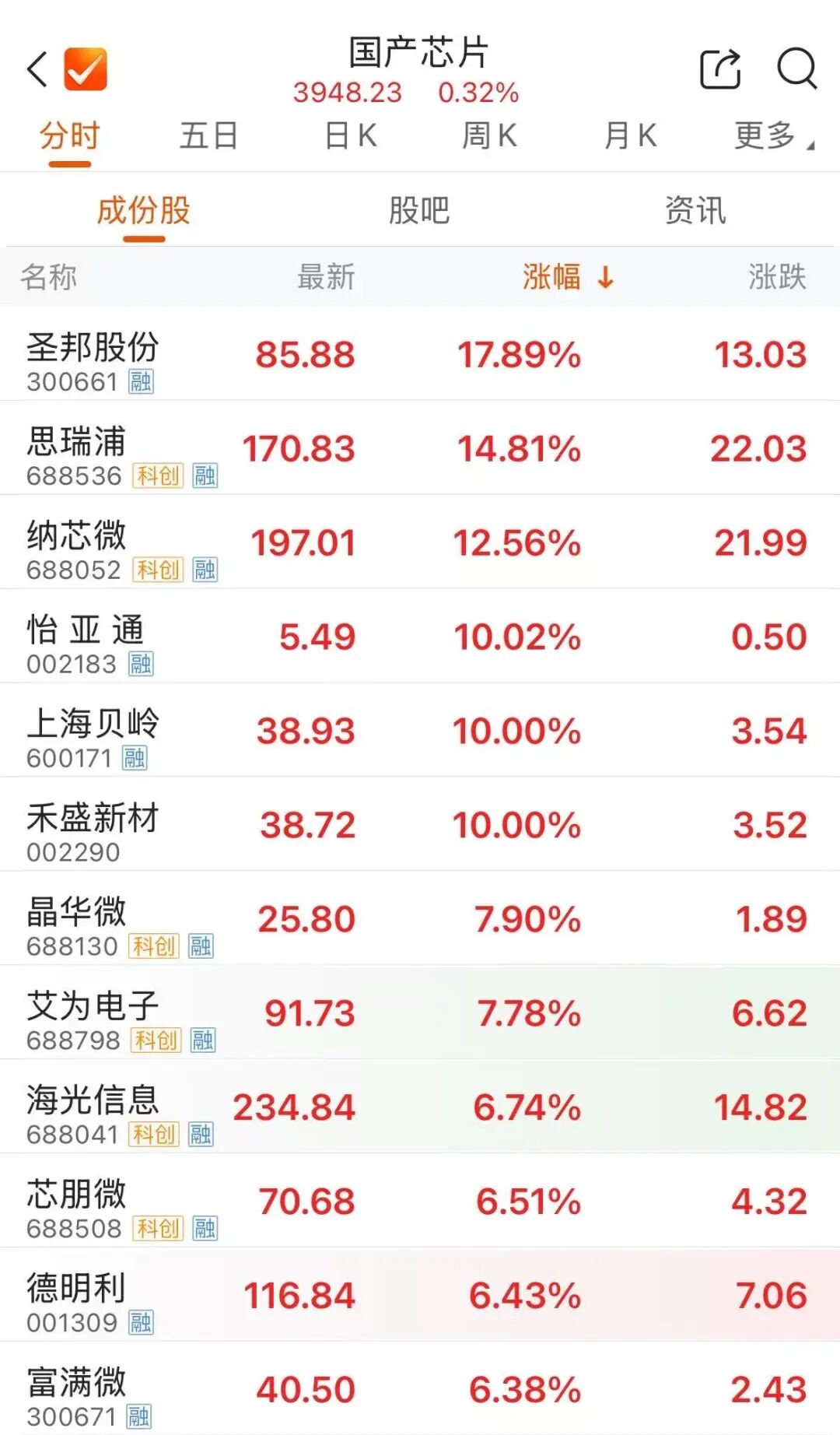Sort the list by 最新 price
840x1435 pixels.
(x=326, y=276)
